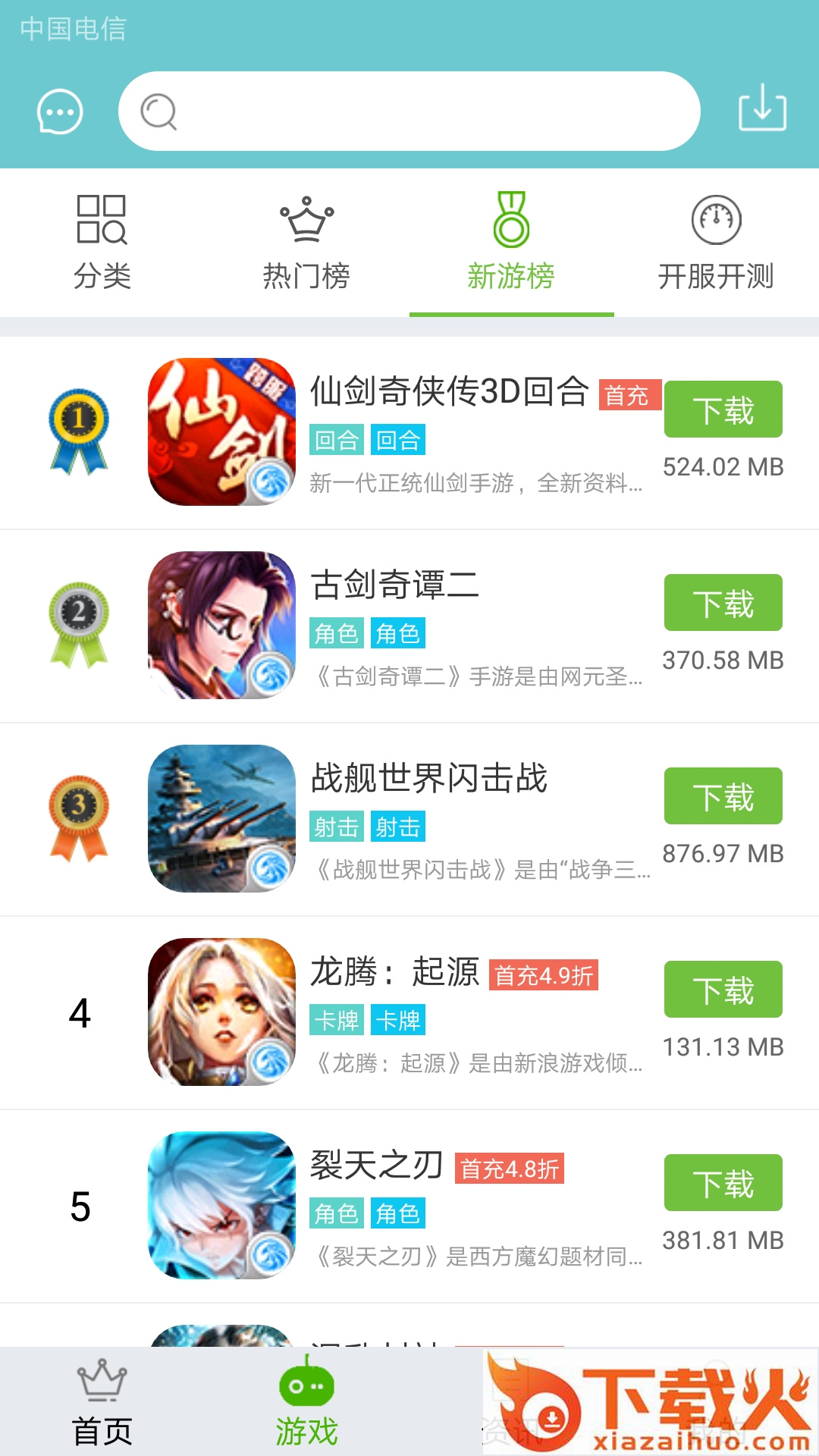Go to the 首页 home tab
Image resolution: width=819 pixels, height=1456 pixels.
point(102,1403)
